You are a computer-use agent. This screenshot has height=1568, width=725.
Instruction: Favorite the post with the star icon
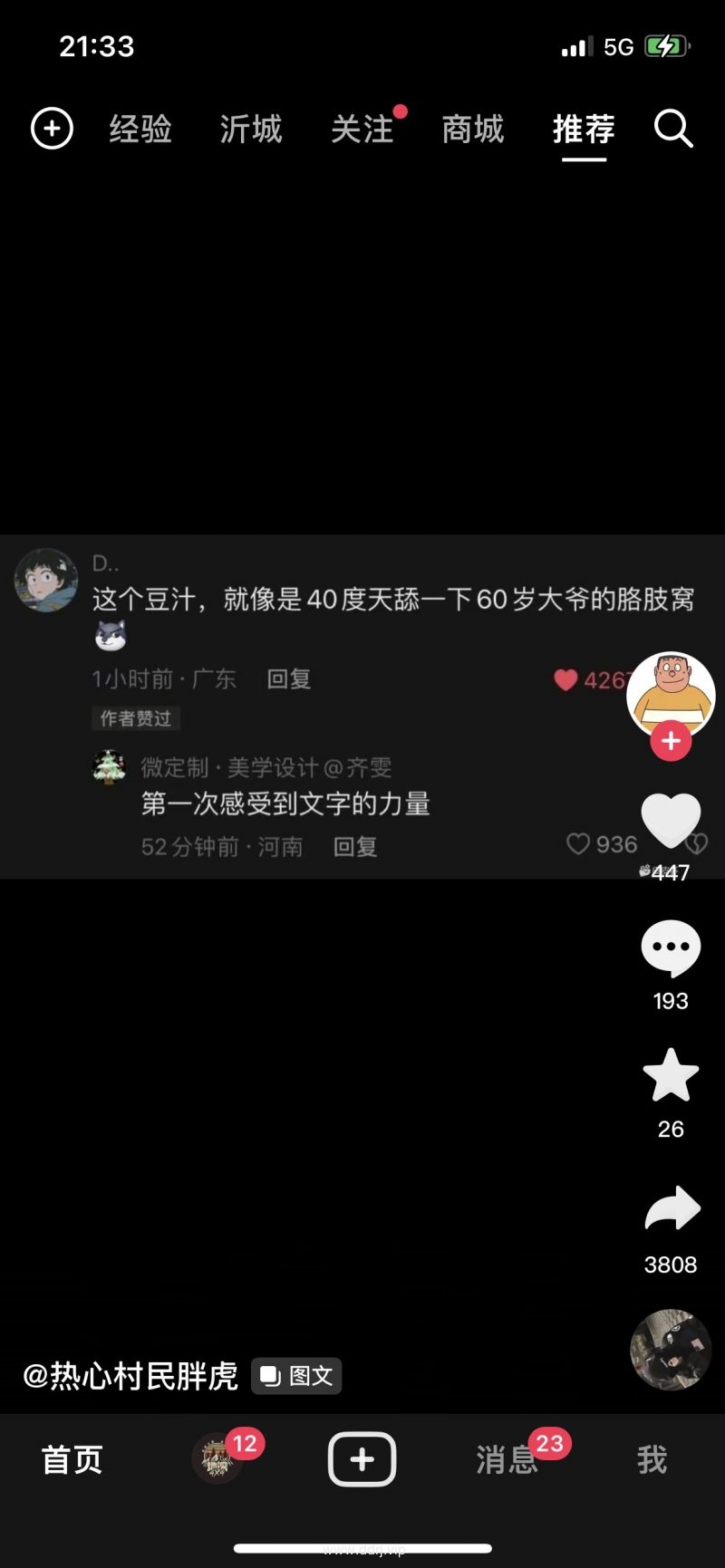coord(671,1076)
